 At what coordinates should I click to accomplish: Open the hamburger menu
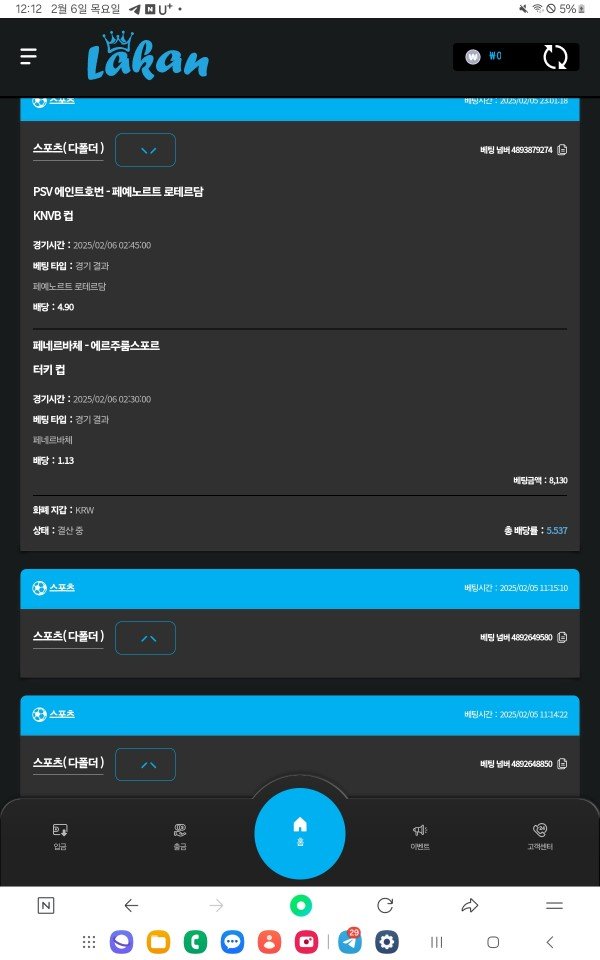pos(28,56)
